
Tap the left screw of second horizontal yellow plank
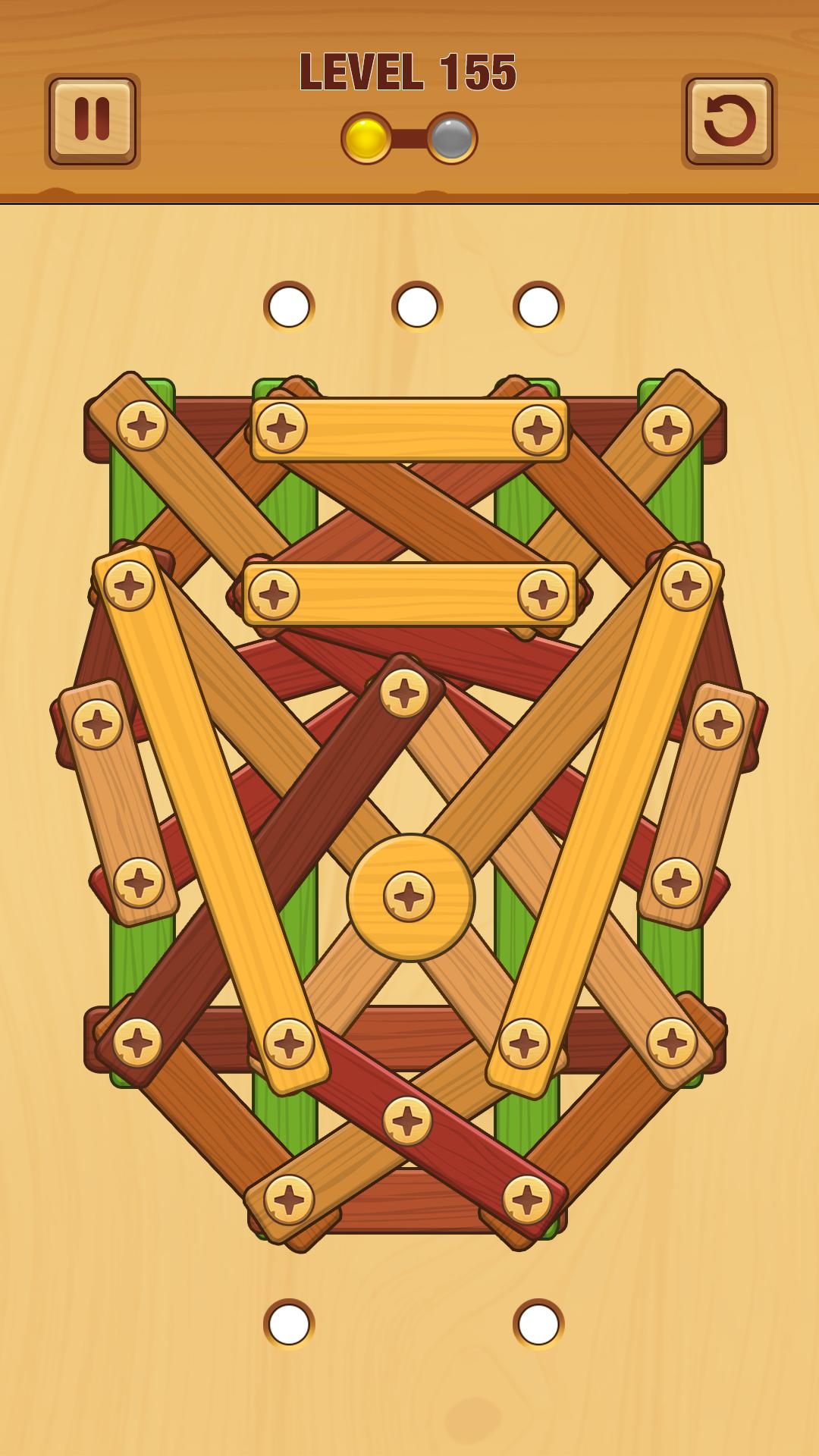(274, 595)
